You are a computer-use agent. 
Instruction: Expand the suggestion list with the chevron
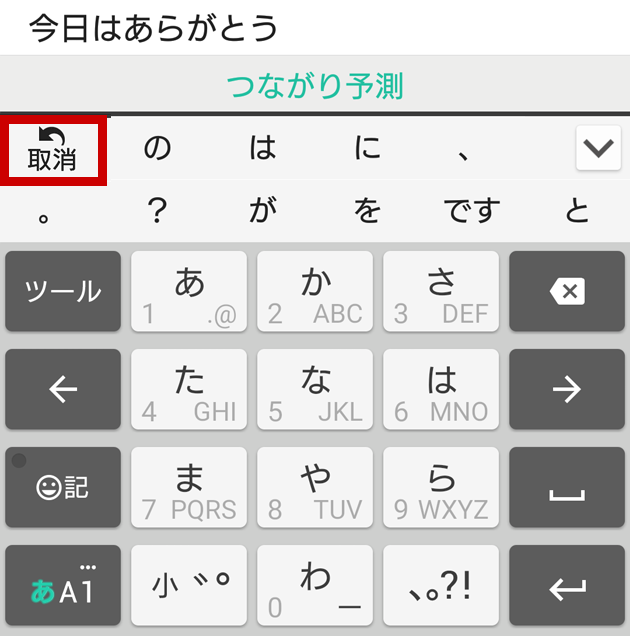point(598,149)
